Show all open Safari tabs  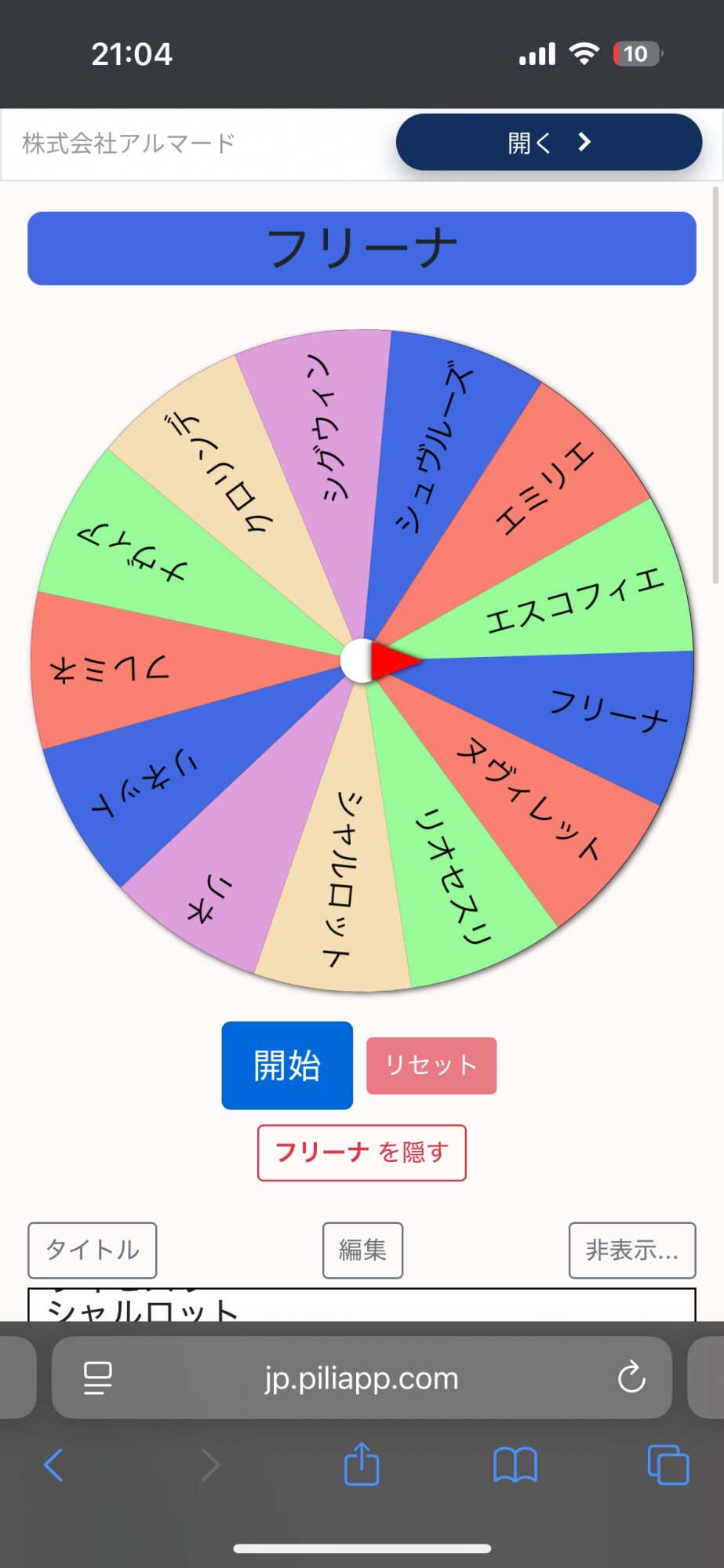pos(668,1465)
